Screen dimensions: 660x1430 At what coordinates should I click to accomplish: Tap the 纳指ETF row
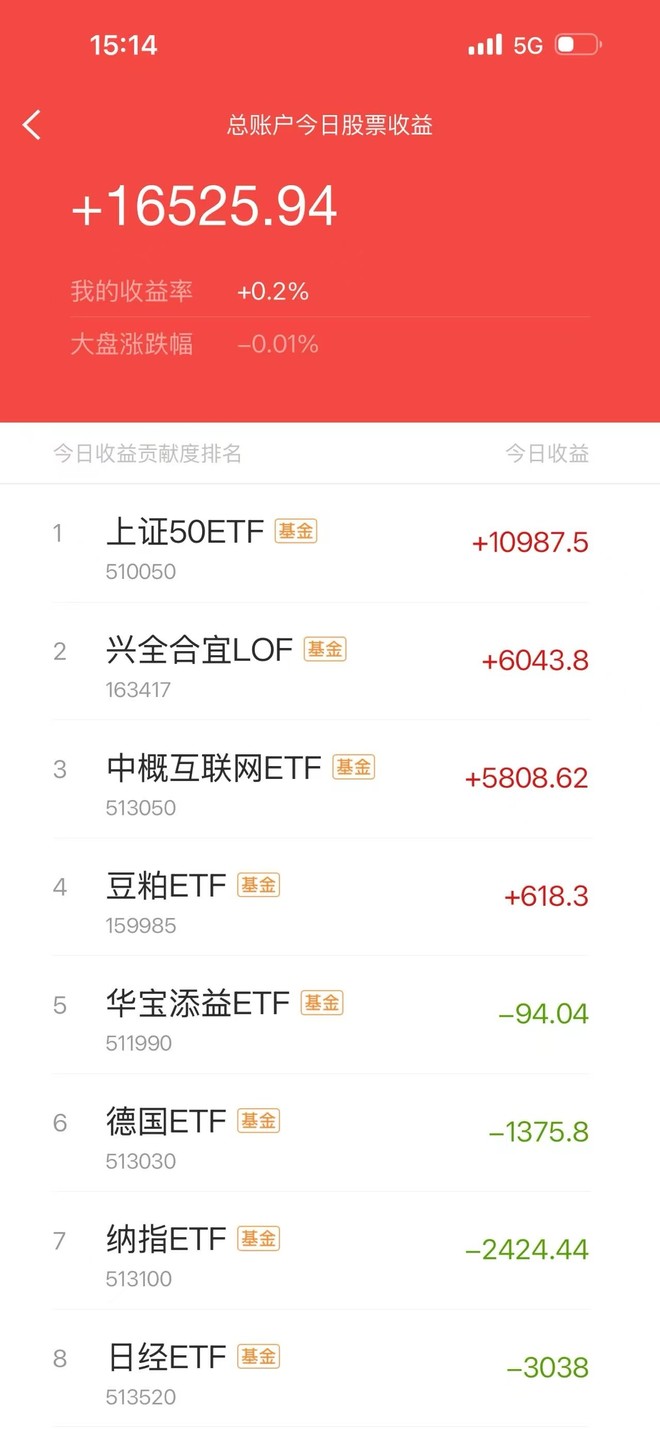tap(320, 1251)
